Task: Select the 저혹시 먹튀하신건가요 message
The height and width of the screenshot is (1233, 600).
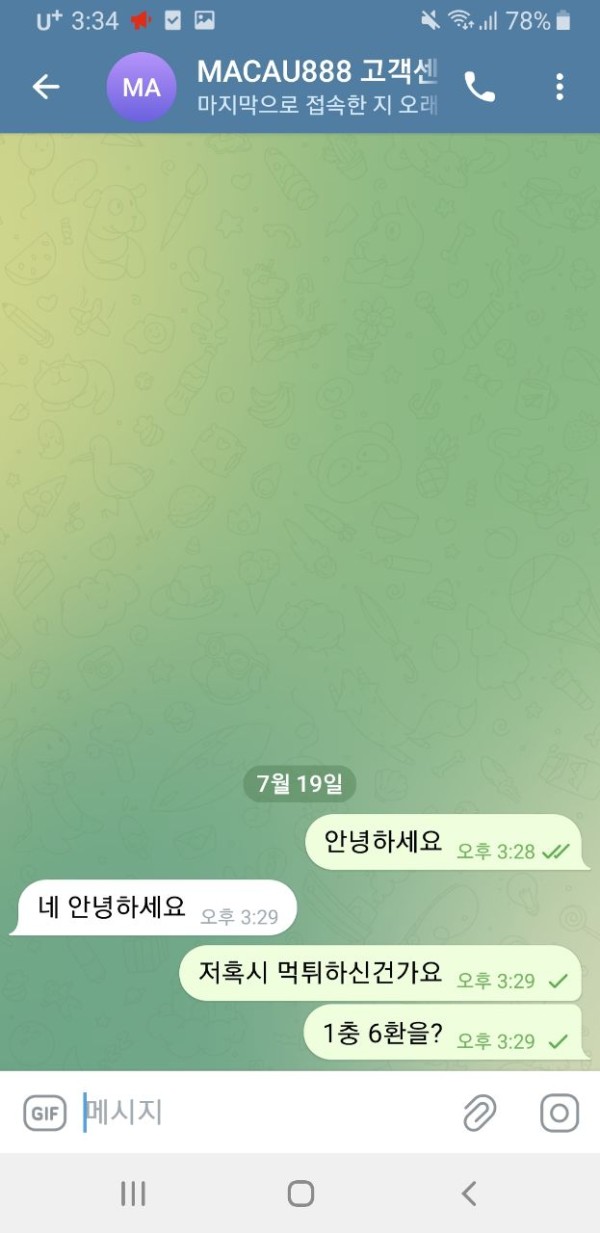Action: tap(380, 973)
